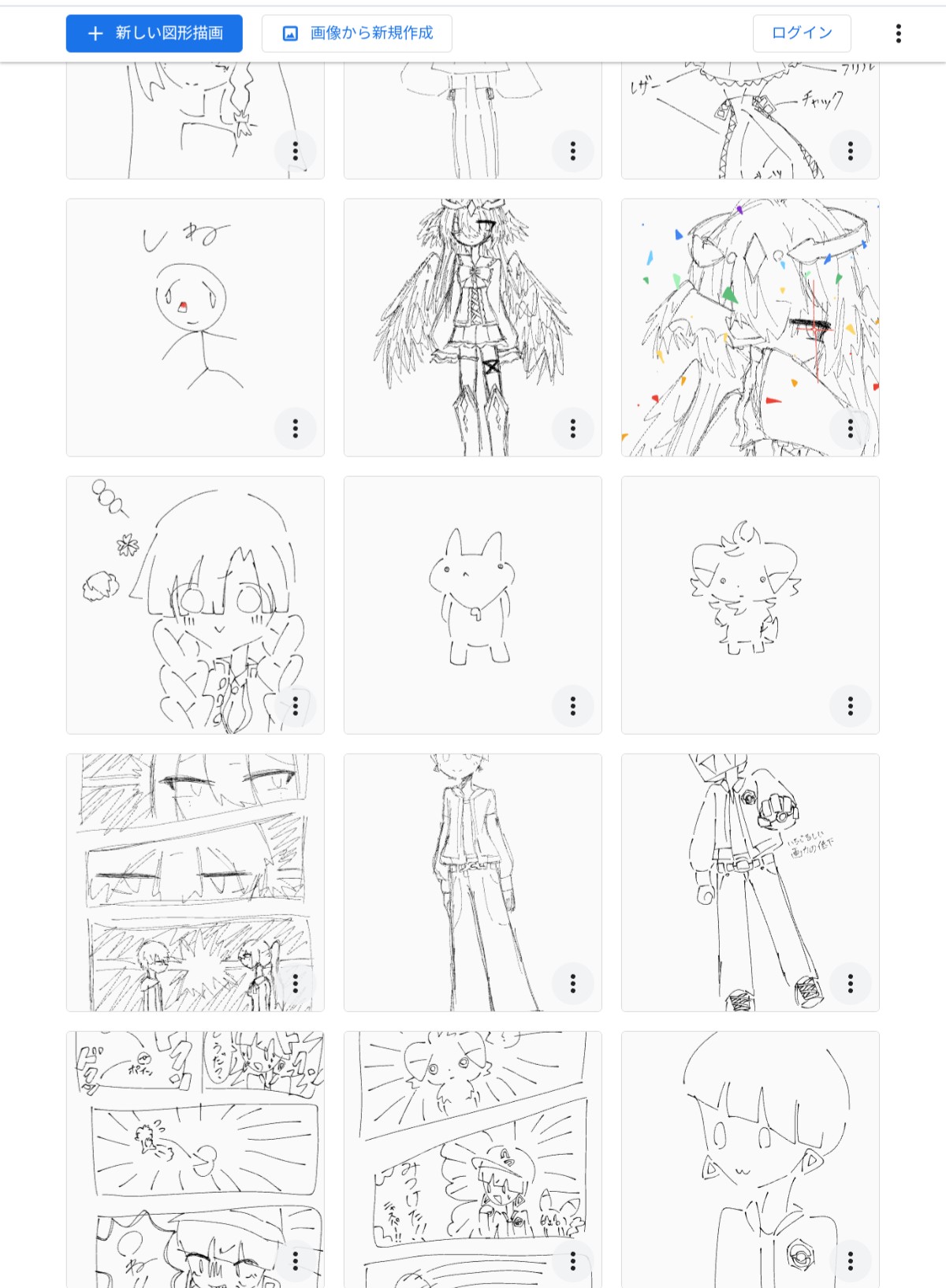Open options for the standing boy drawing
Image resolution: width=946 pixels, height=1288 pixels.
click(572, 984)
